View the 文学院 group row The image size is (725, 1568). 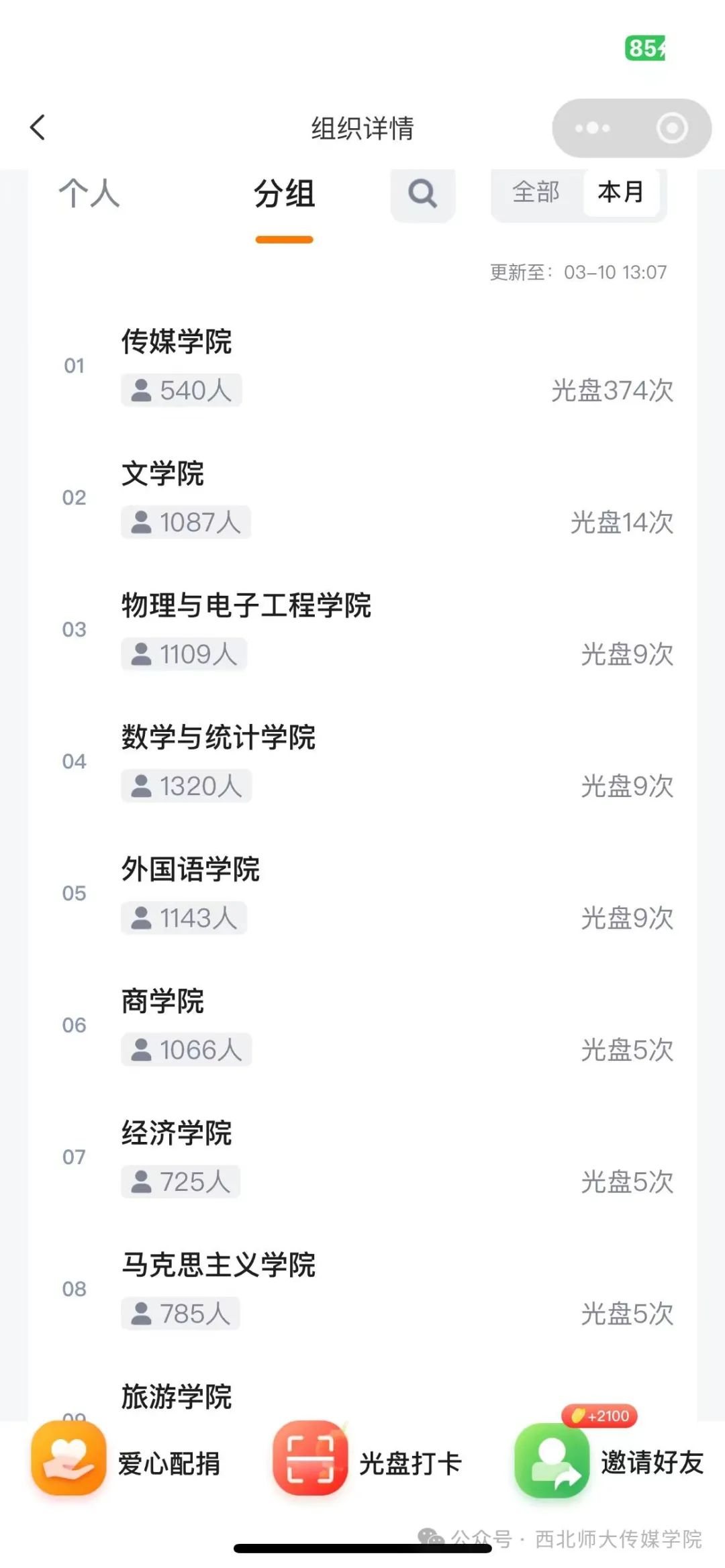pyautogui.click(x=362, y=498)
